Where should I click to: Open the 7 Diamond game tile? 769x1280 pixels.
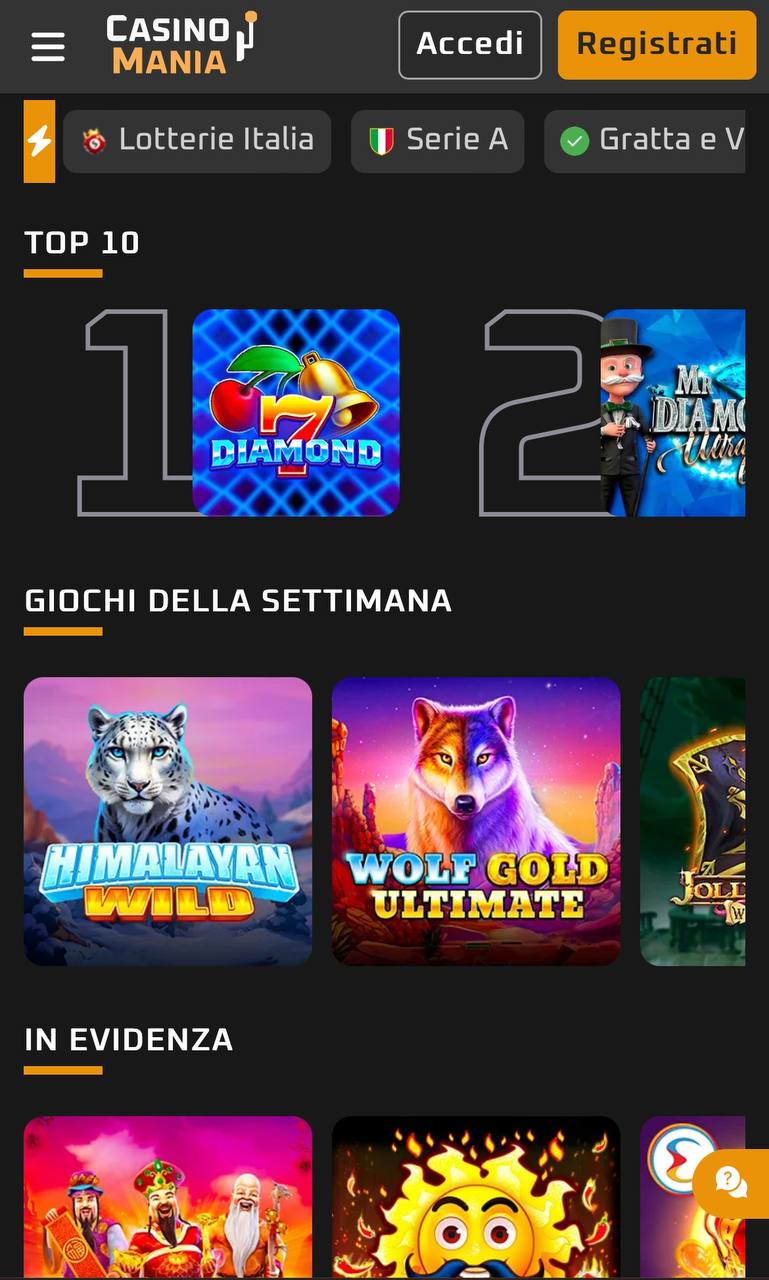click(296, 413)
